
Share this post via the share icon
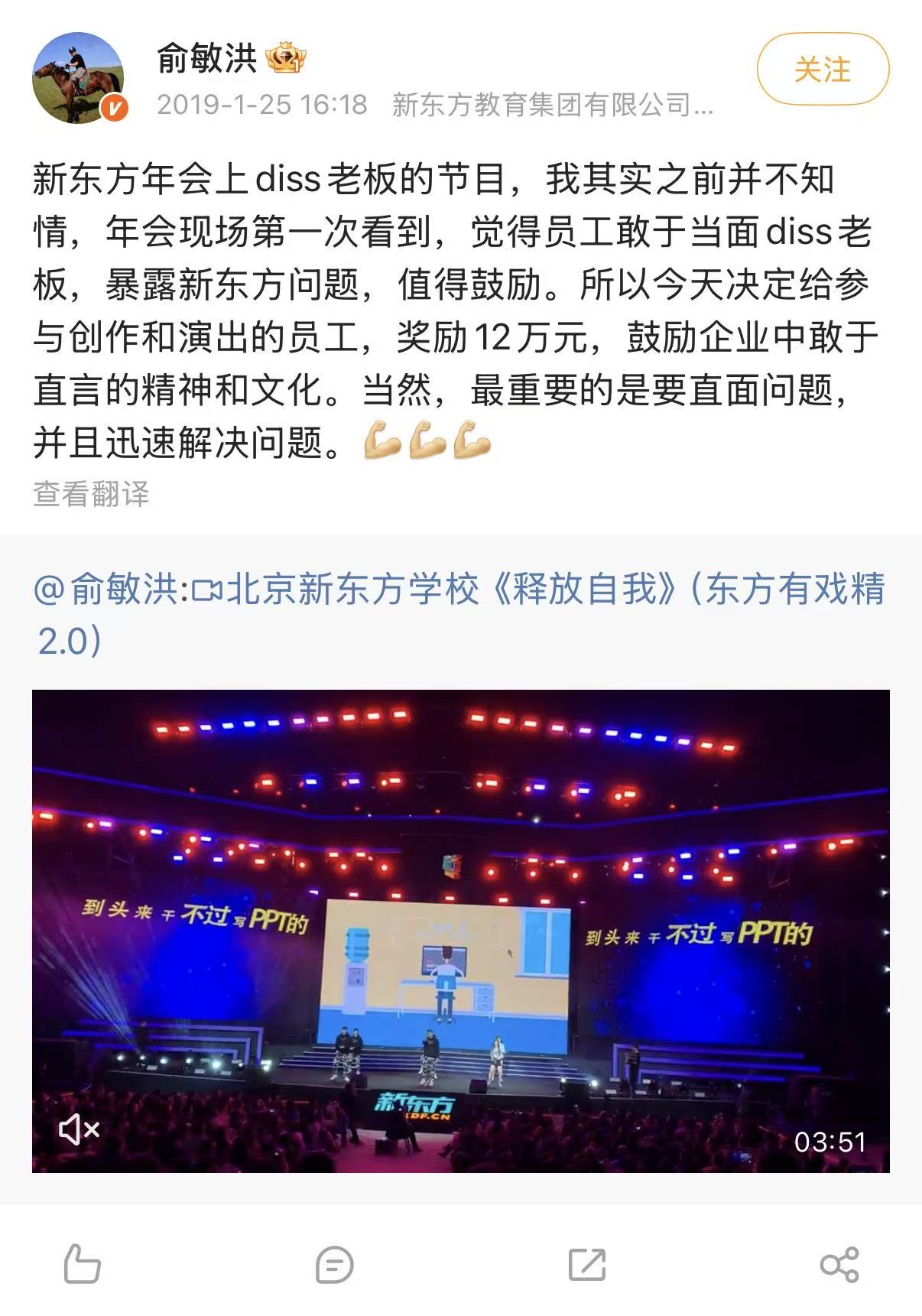(839, 1264)
